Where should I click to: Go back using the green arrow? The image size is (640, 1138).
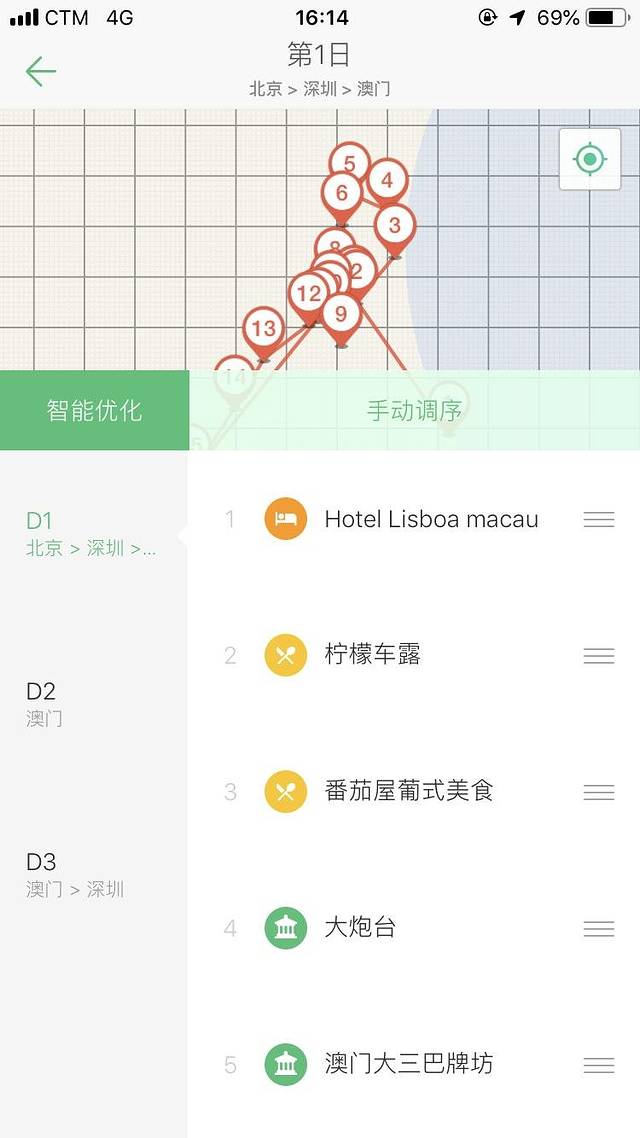click(x=41, y=72)
